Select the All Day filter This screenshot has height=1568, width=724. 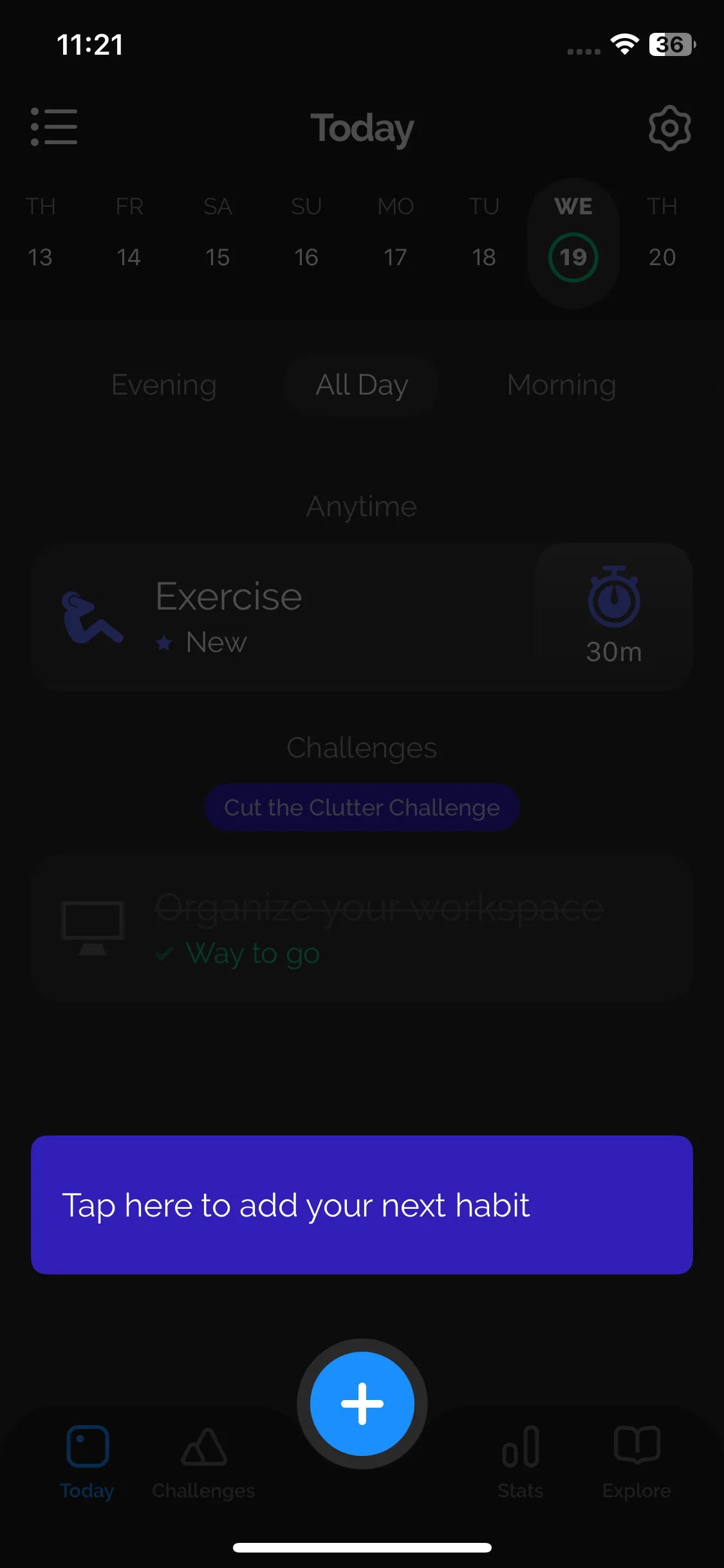[362, 385]
